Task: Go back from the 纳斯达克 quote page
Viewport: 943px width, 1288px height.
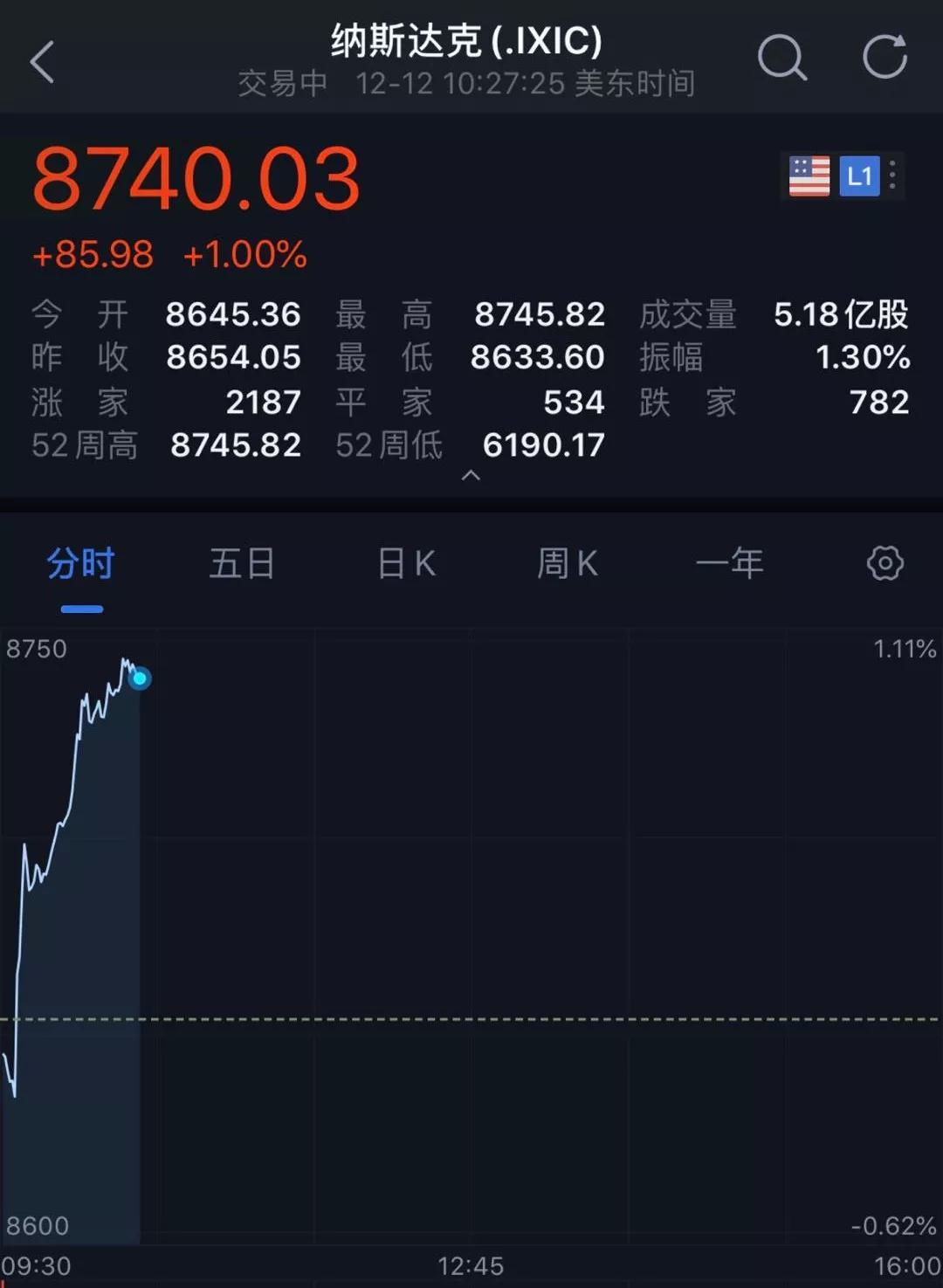Action: coord(42,62)
